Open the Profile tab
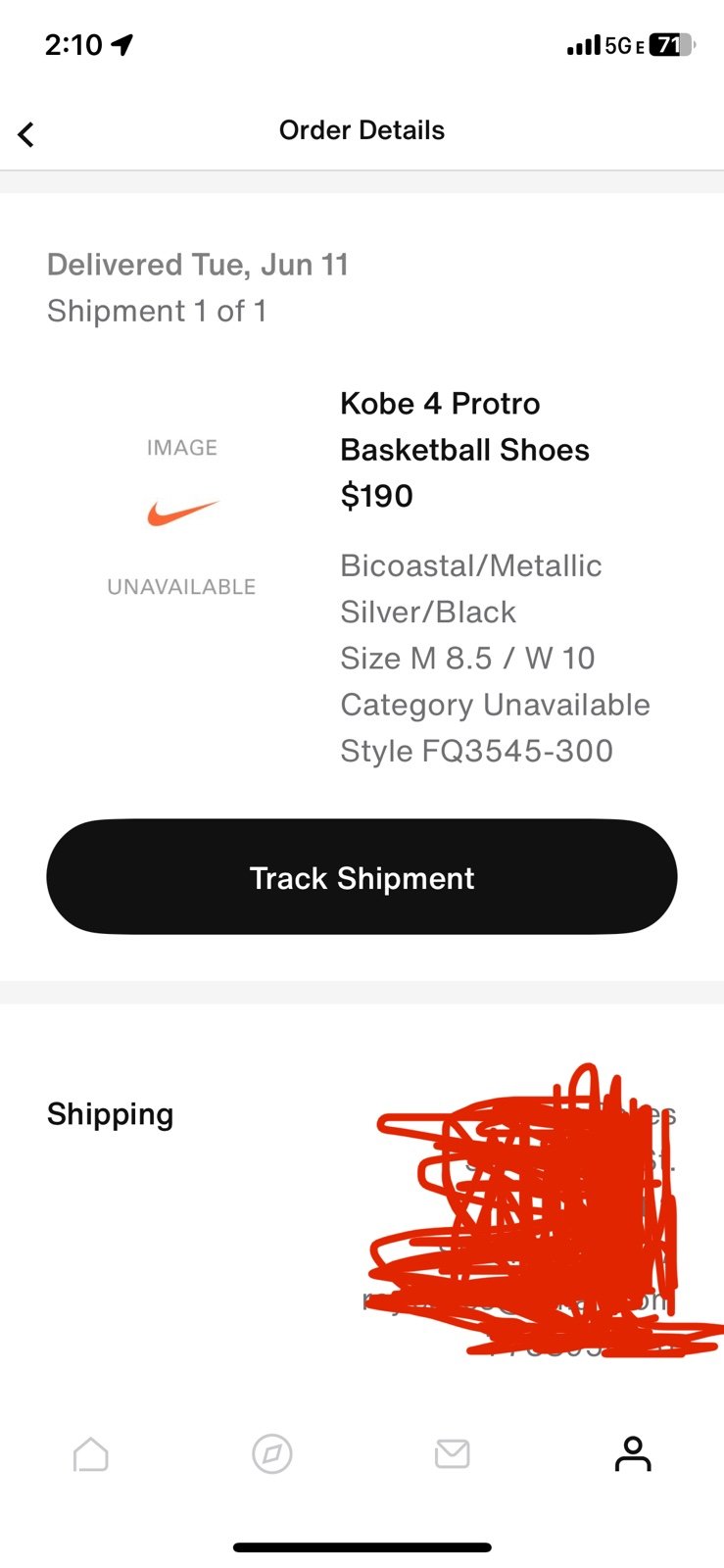724x1568 pixels. coord(633,1453)
